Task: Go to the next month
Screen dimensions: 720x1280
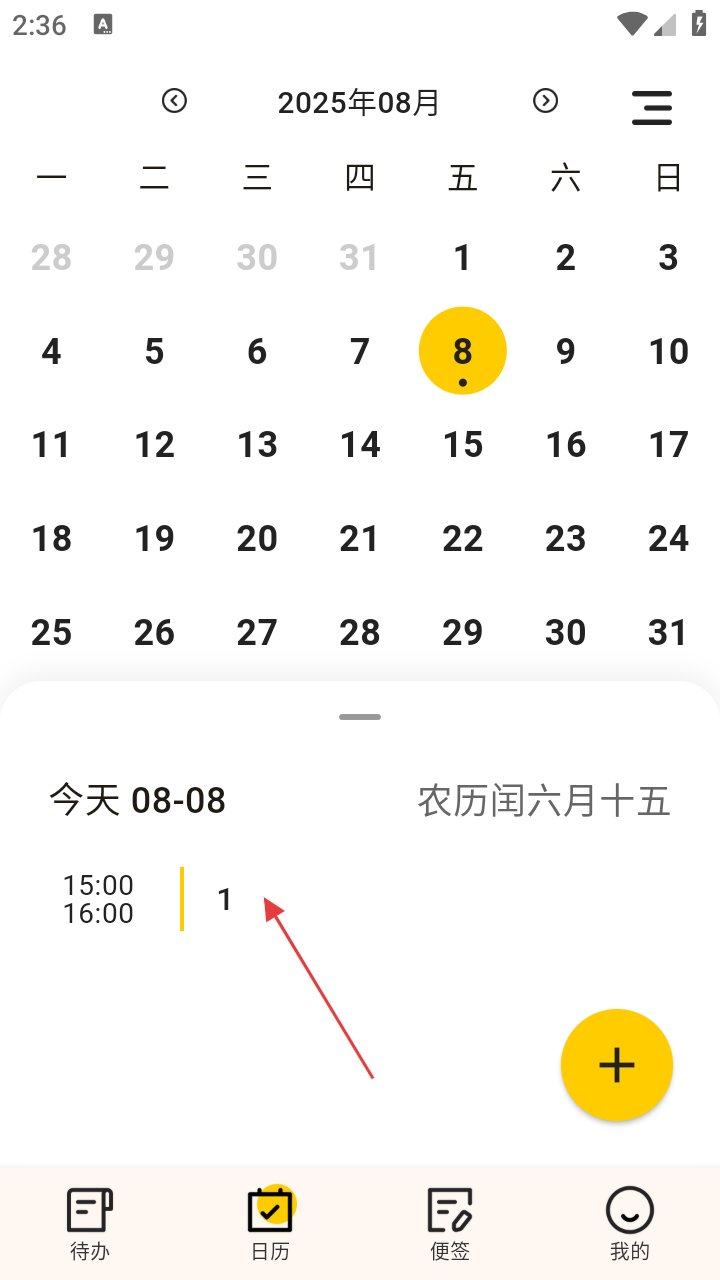Action: point(545,101)
